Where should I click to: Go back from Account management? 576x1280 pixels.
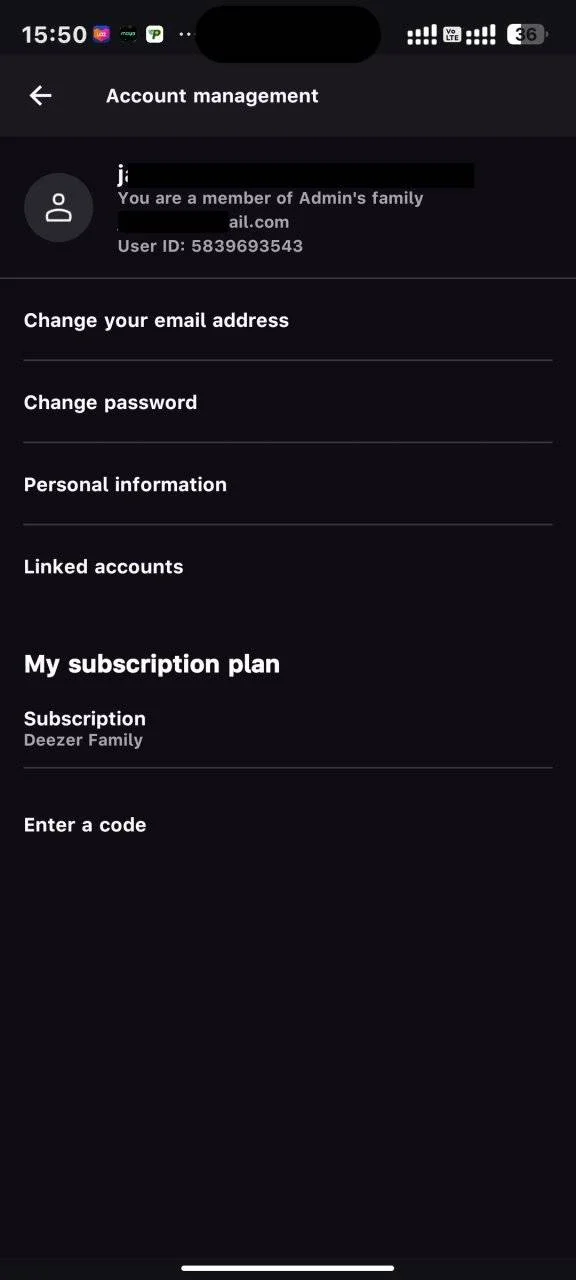pyautogui.click(x=40, y=96)
